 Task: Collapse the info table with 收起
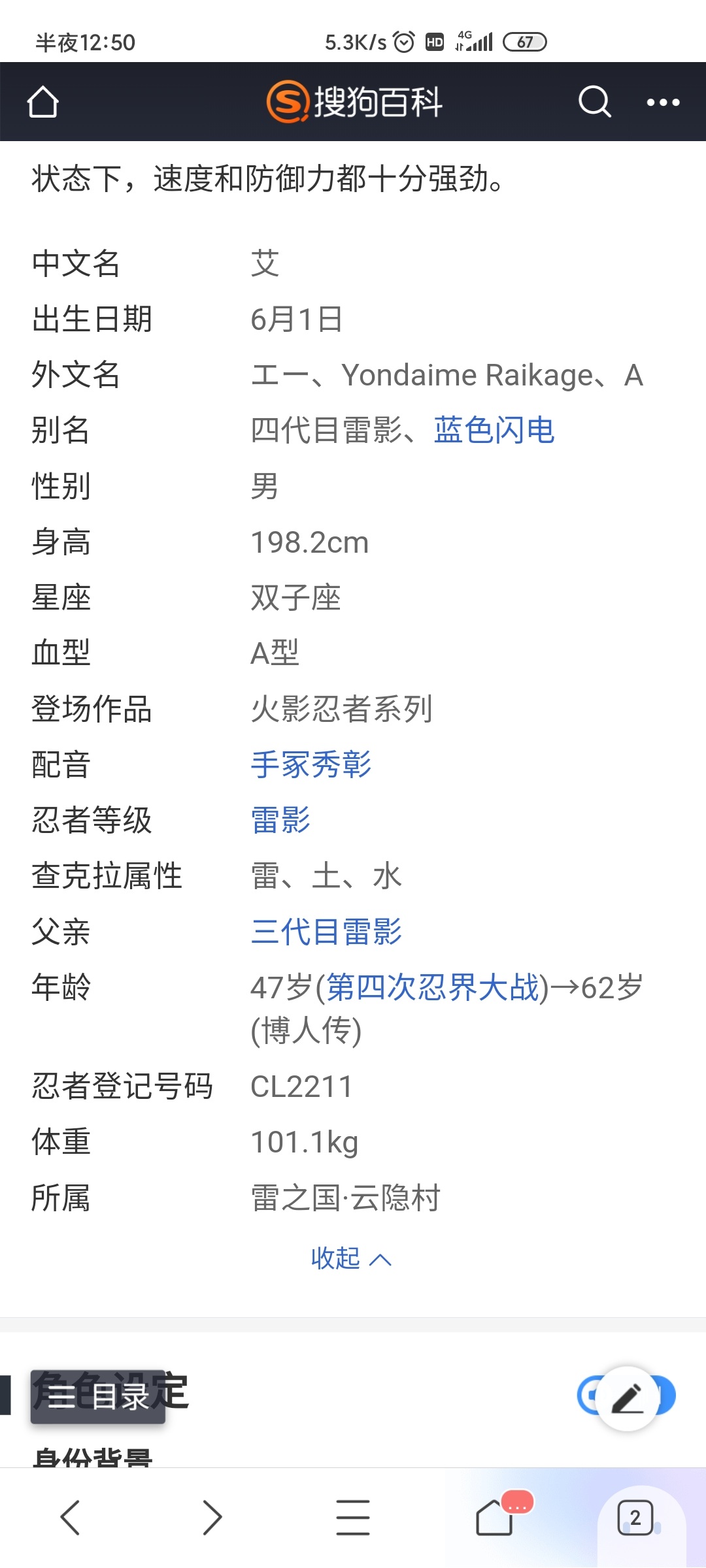click(351, 1258)
